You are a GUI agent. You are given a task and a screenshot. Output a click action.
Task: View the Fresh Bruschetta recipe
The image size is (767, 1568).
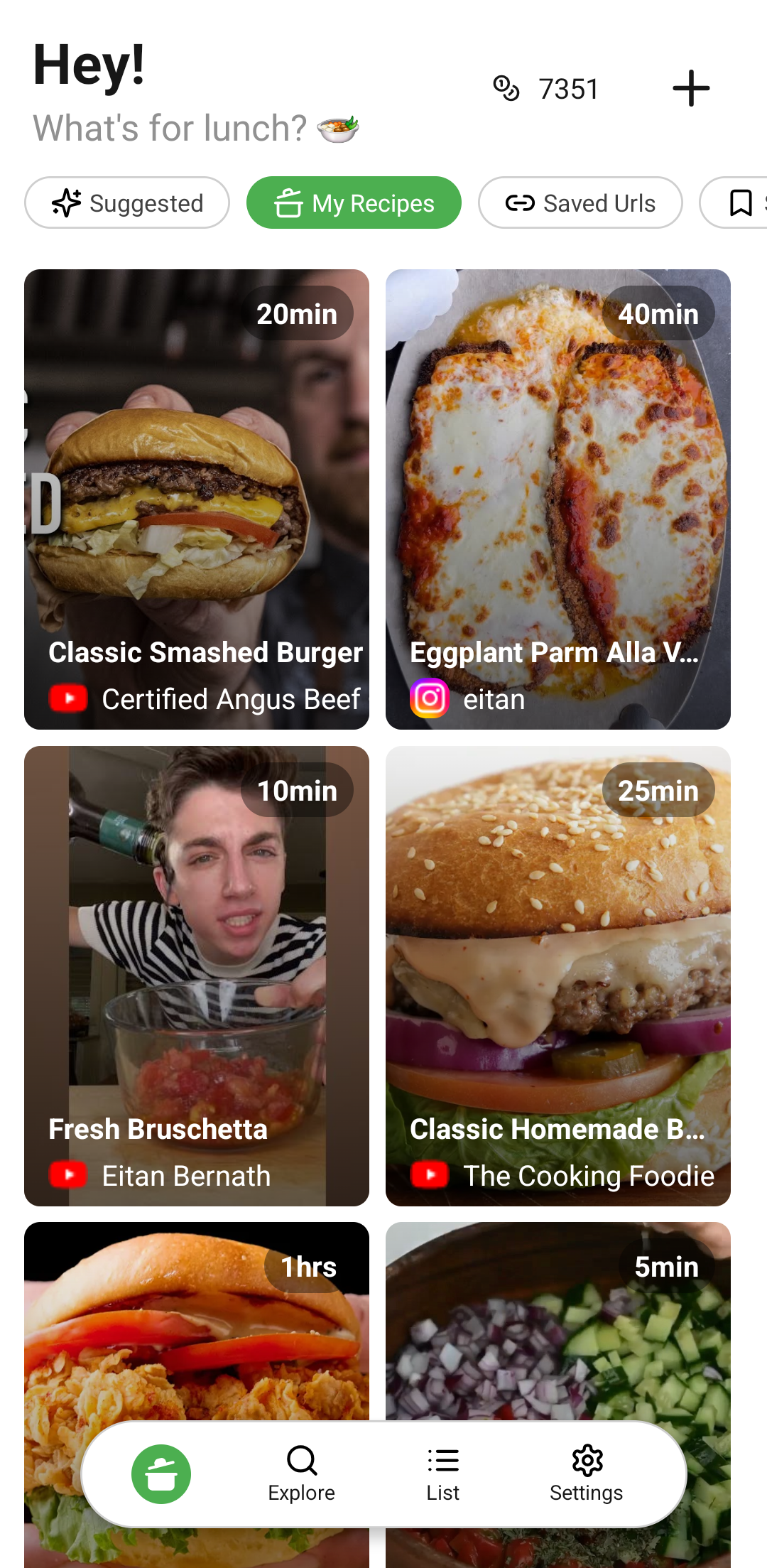point(197,975)
